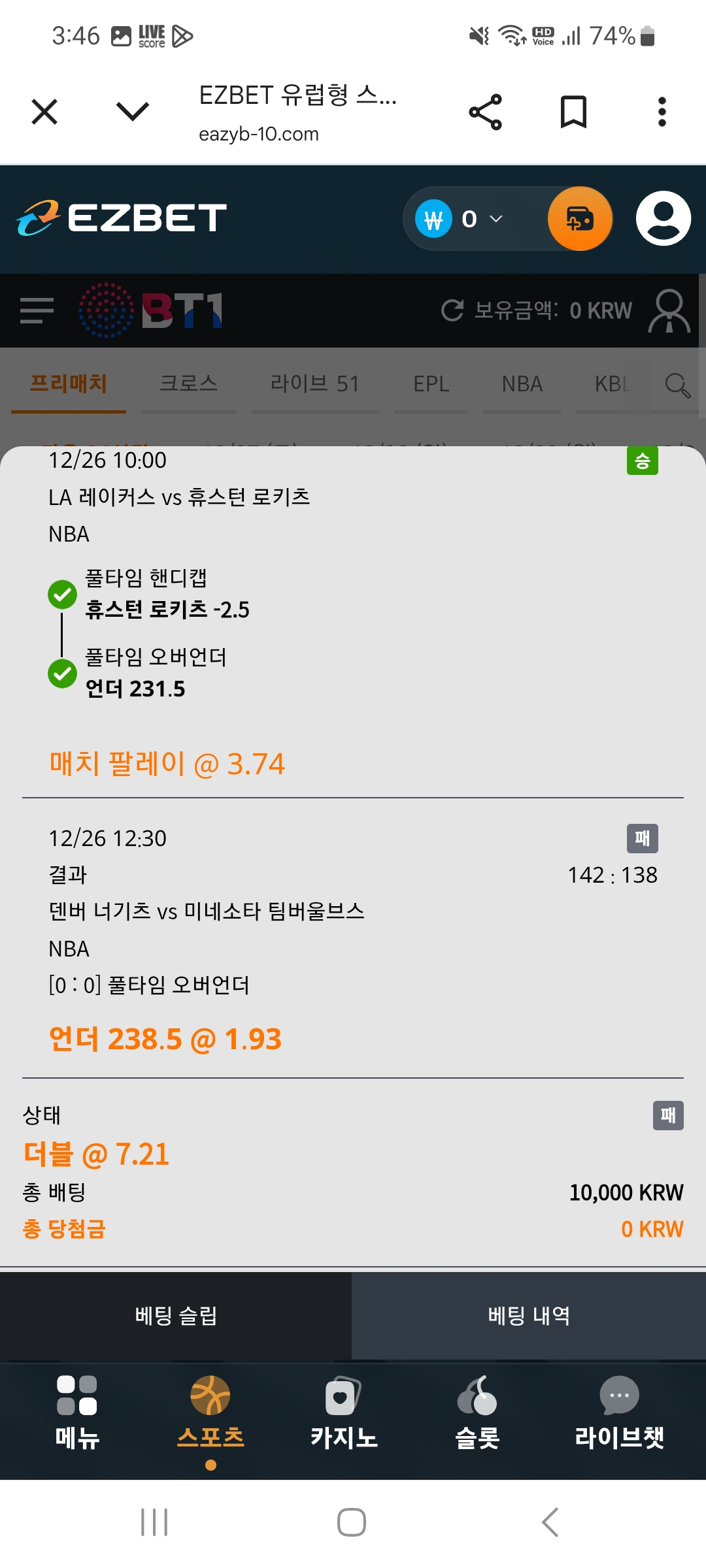Go to the 슬롯 section

(x=477, y=1413)
